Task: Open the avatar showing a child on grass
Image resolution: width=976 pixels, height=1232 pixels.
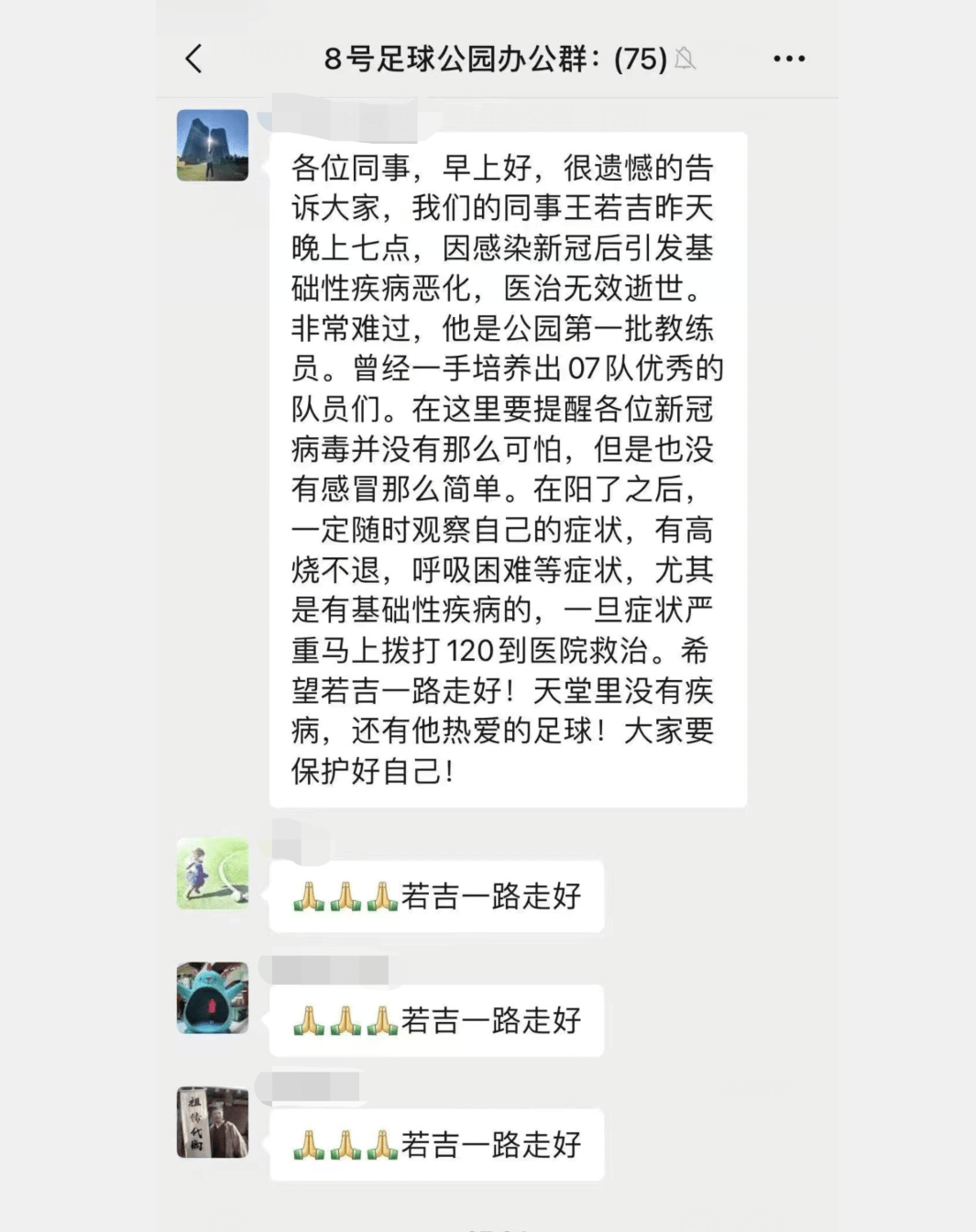Action: click(x=213, y=873)
